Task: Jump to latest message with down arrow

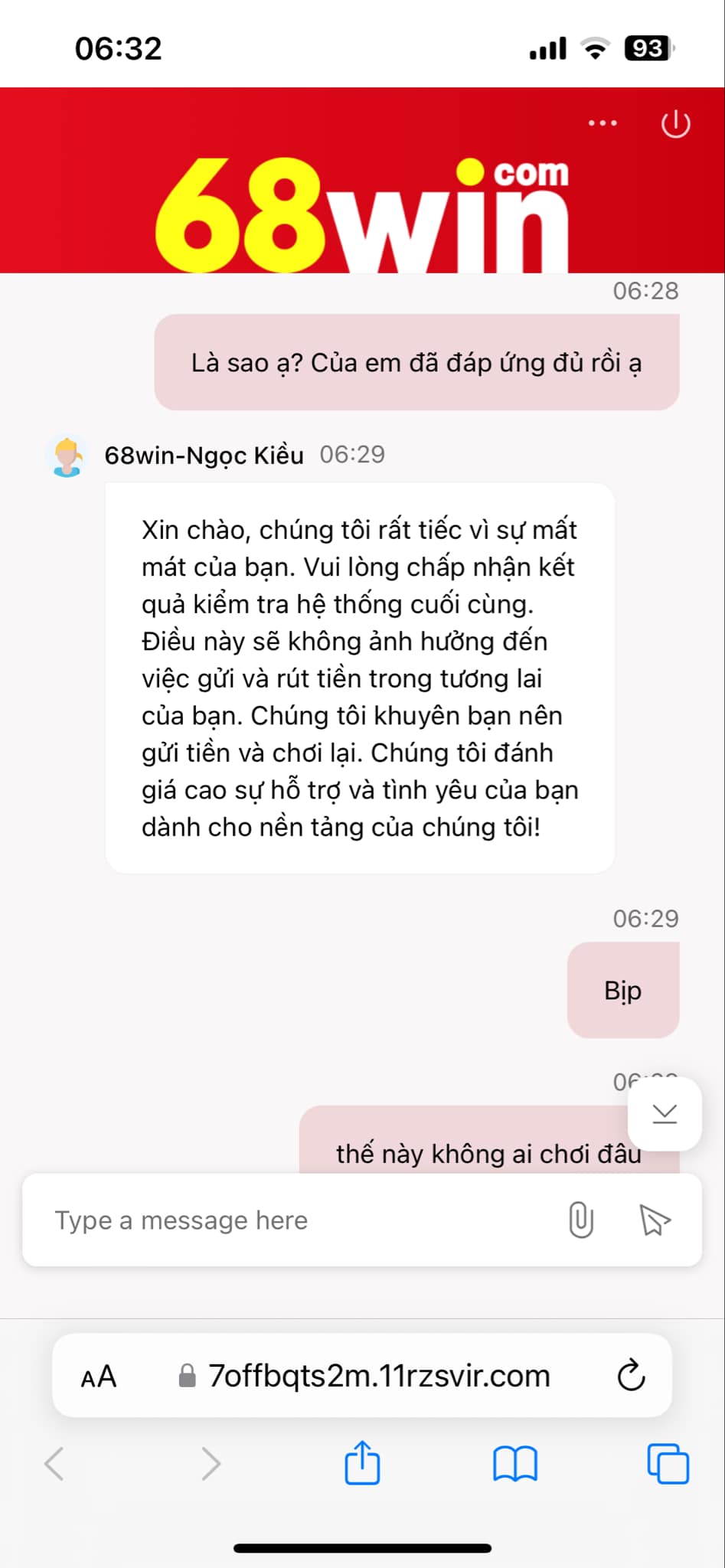Action: [665, 1113]
